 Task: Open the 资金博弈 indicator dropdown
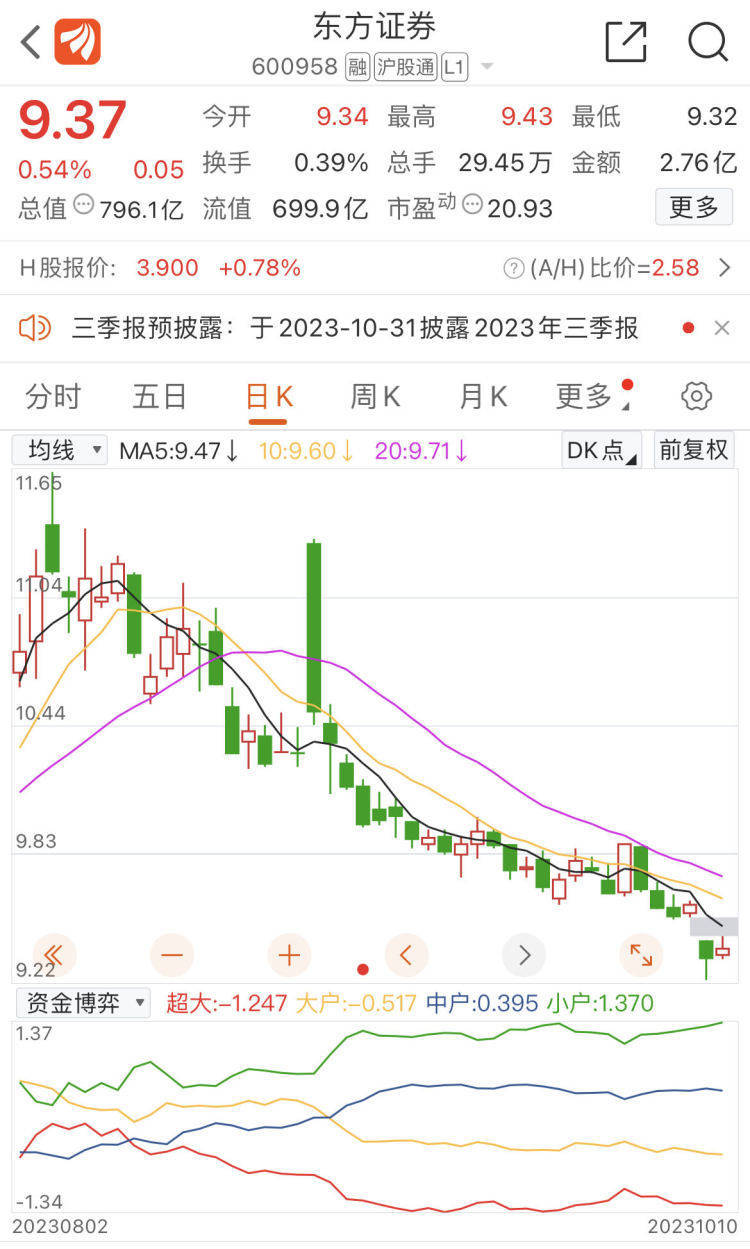click(x=83, y=1002)
